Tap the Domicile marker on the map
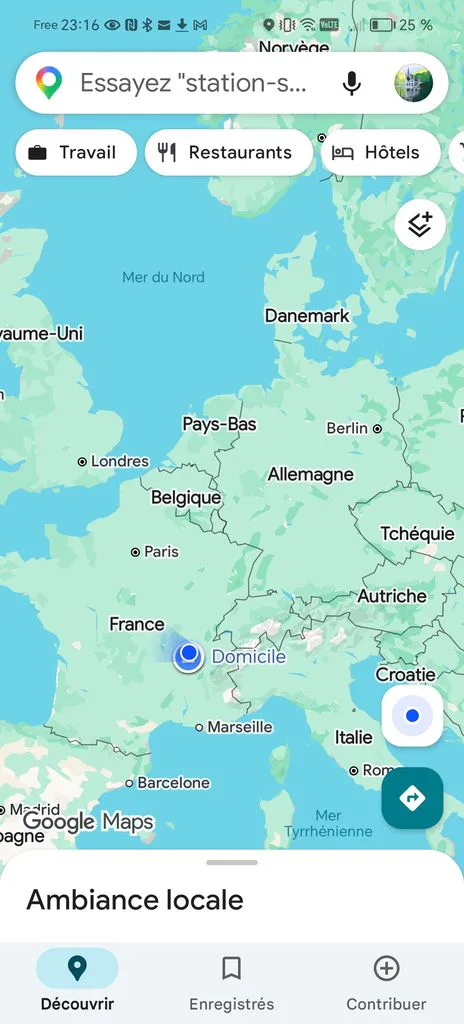The height and width of the screenshot is (1024, 464). [x=188, y=656]
